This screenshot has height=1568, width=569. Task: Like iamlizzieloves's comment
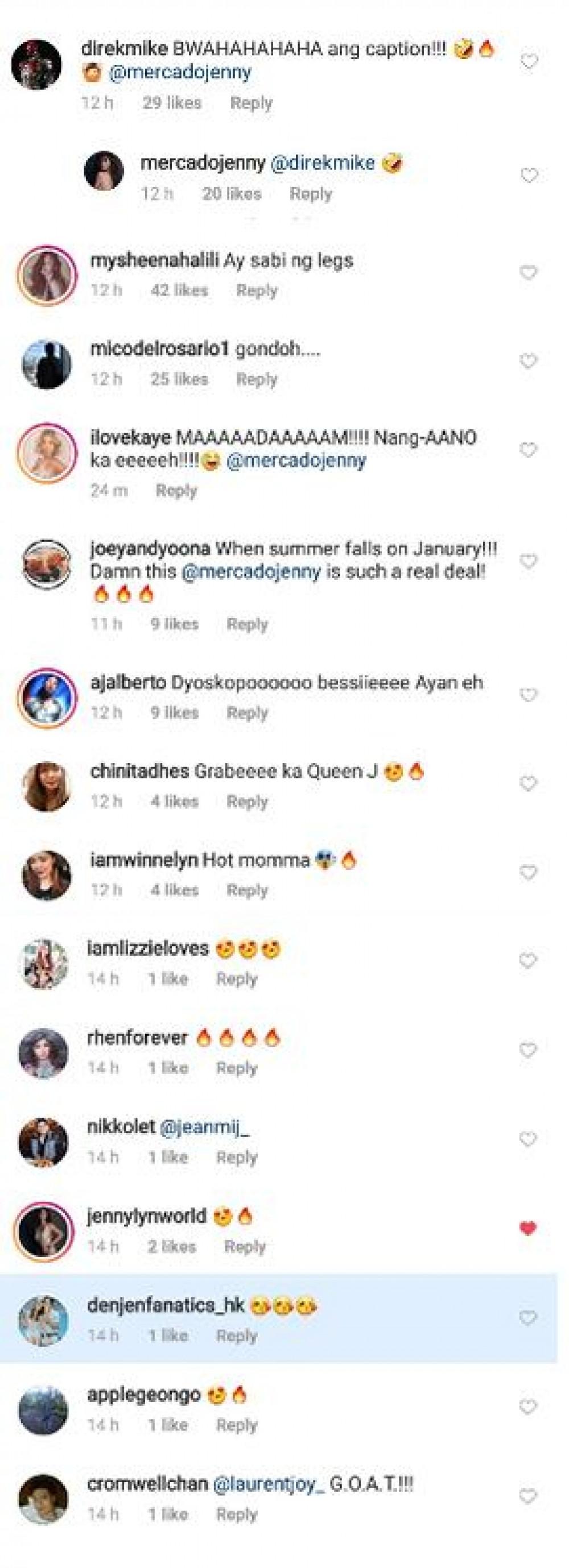pyautogui.click(x=528, y=961)
